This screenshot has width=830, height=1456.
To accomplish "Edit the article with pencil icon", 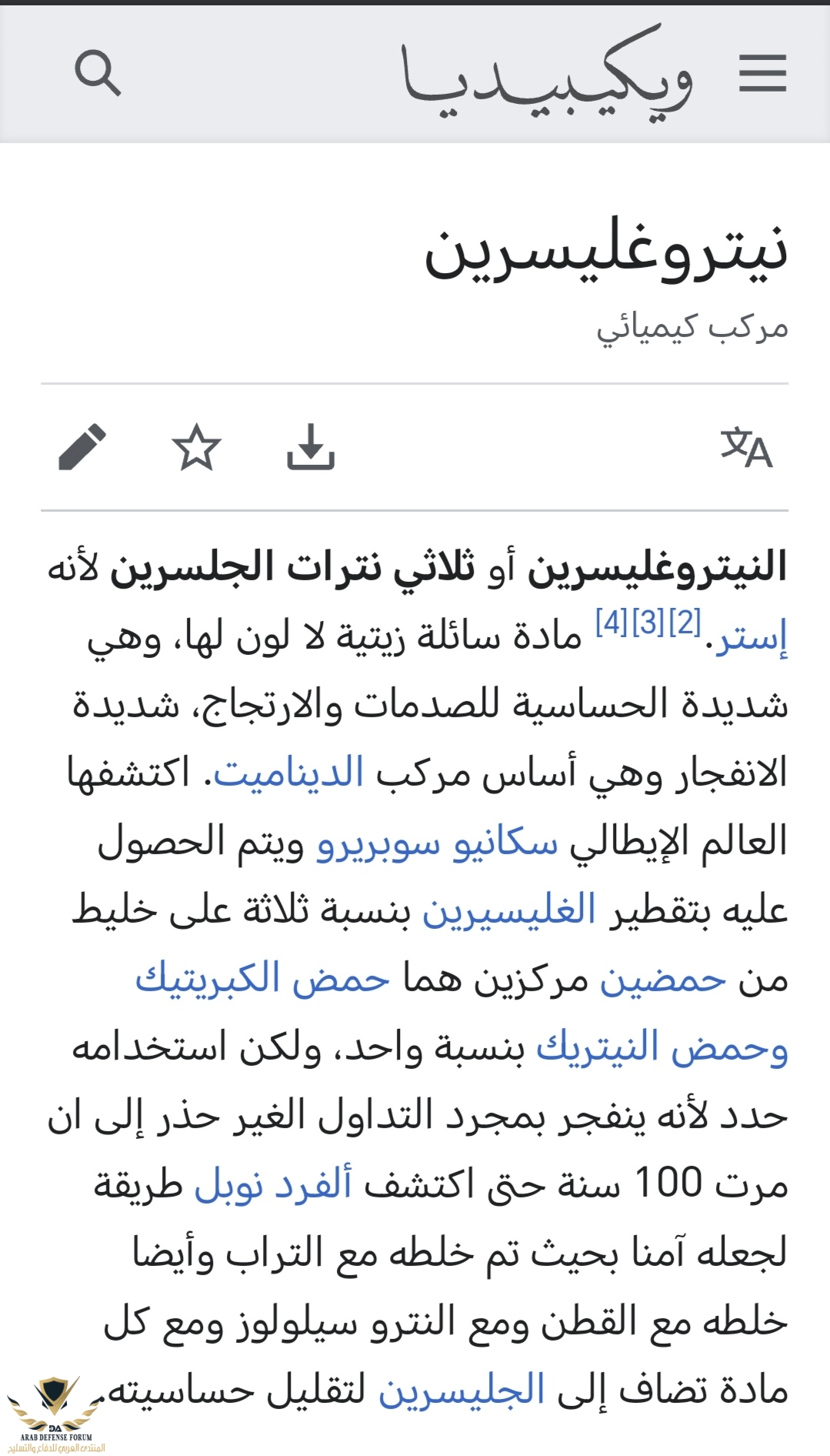I will [82, 447].
